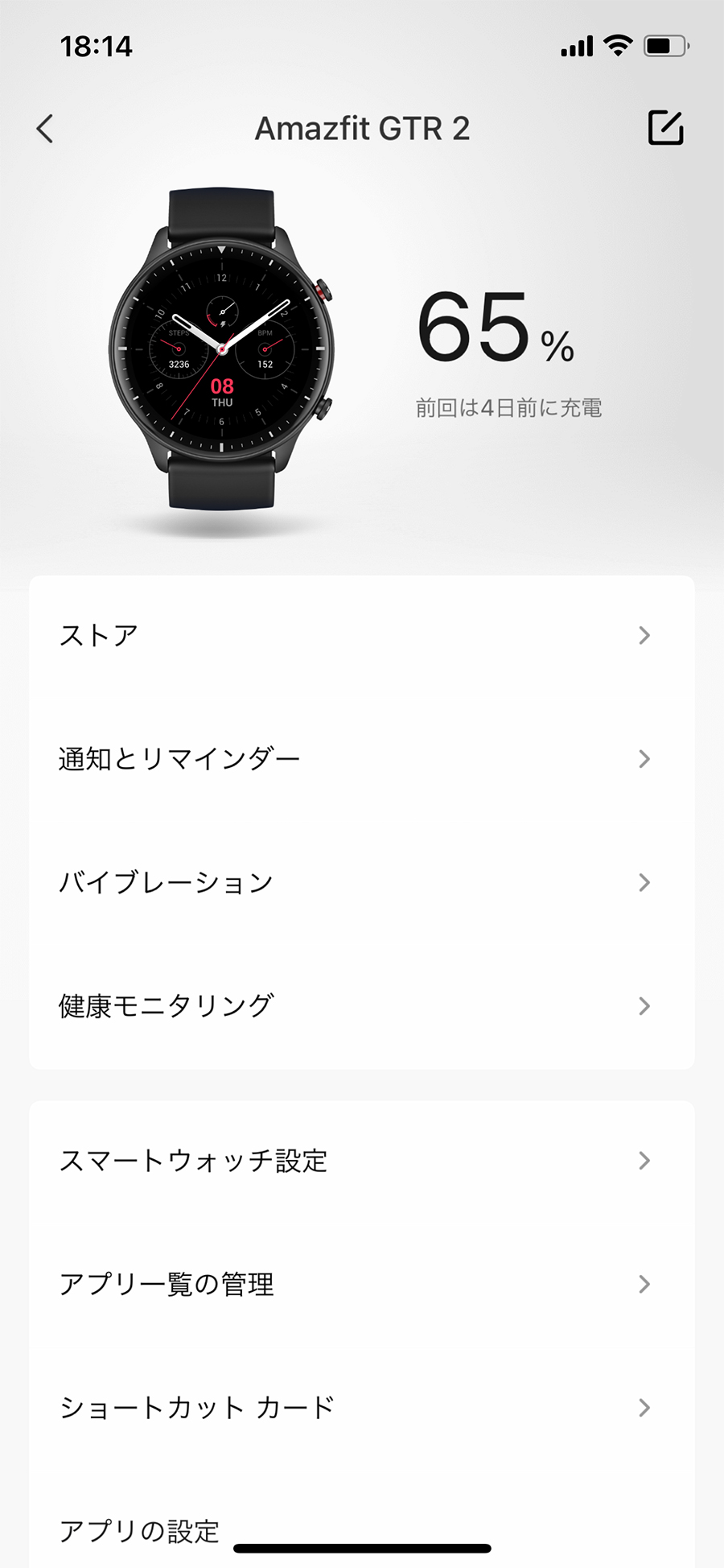Select ショートカット カード
The width and height of the screenshot is (724, 1568).
[x=362, y=1408]
